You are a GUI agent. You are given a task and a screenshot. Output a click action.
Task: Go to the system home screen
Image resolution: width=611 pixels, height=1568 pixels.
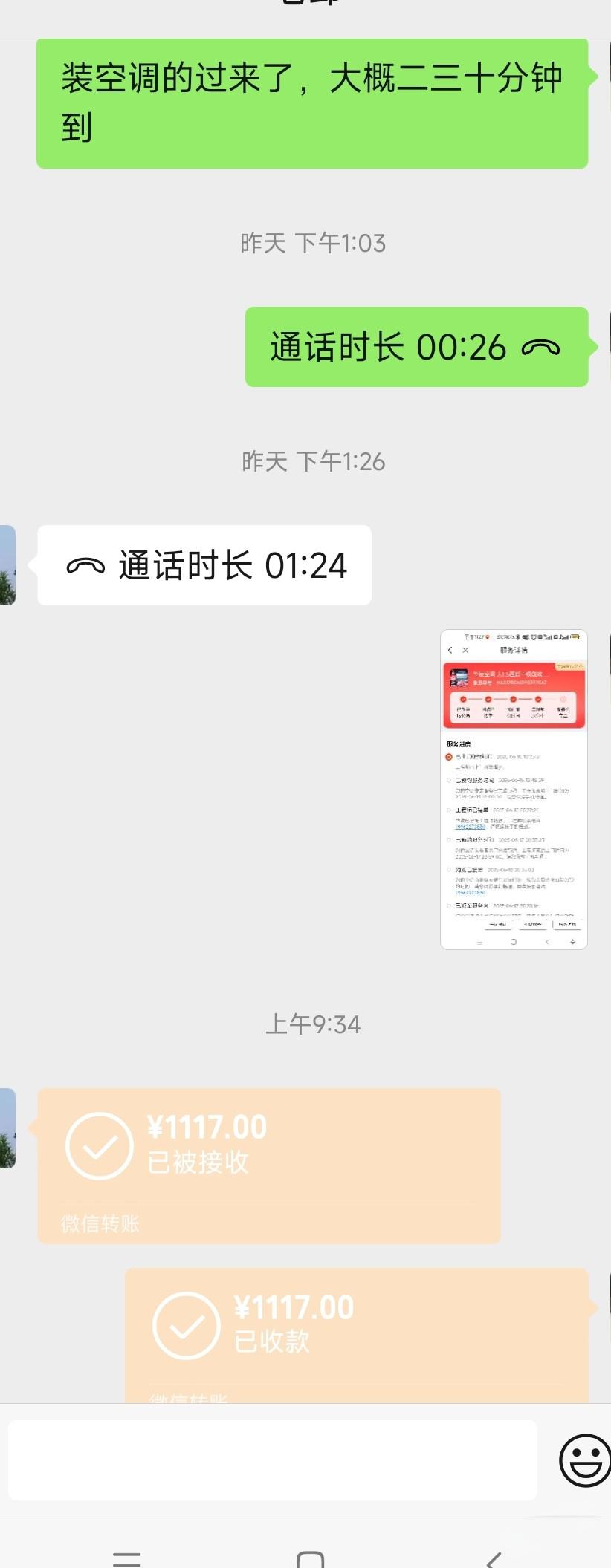coord(310,1558)
